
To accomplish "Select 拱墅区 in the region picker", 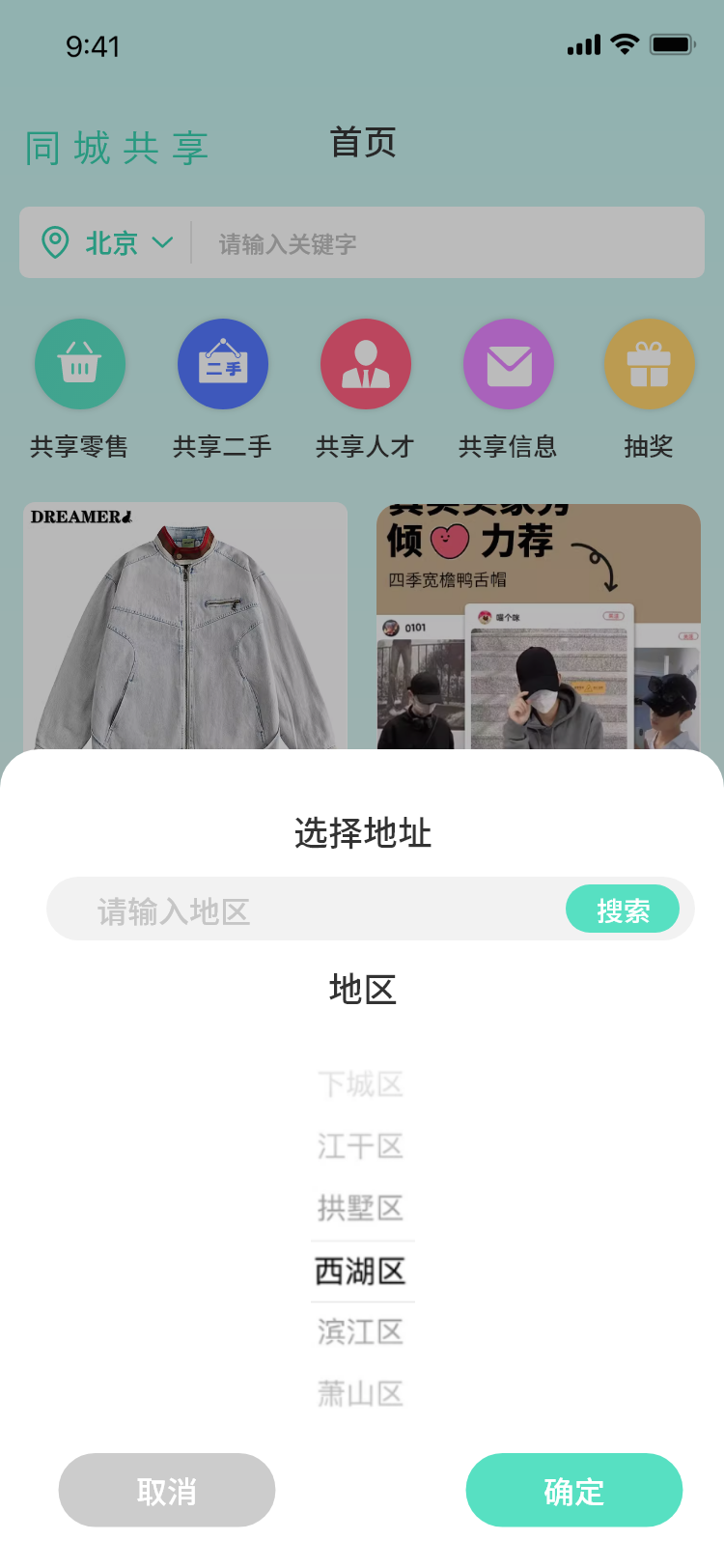I will pos(361,1208).
